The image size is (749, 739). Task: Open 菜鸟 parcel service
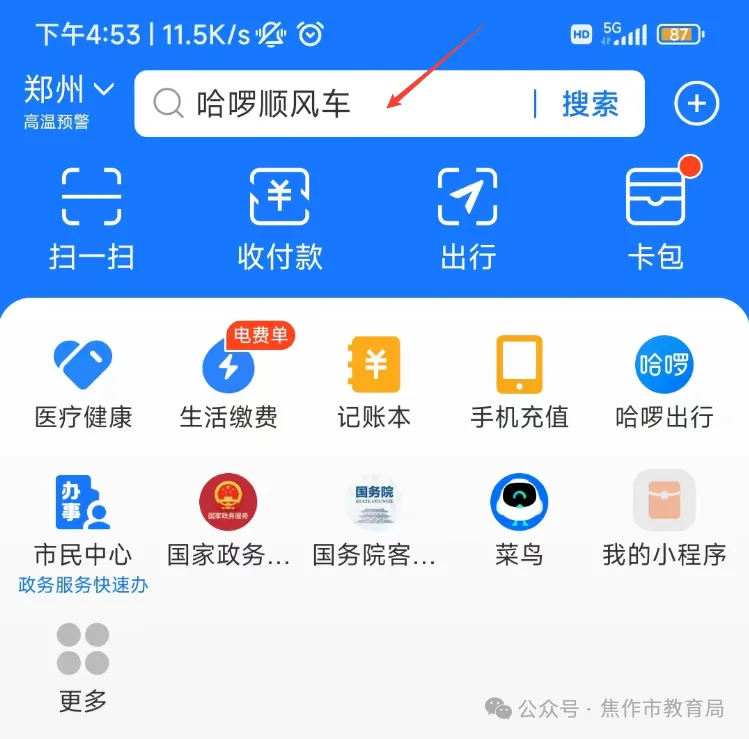point(519,518)
